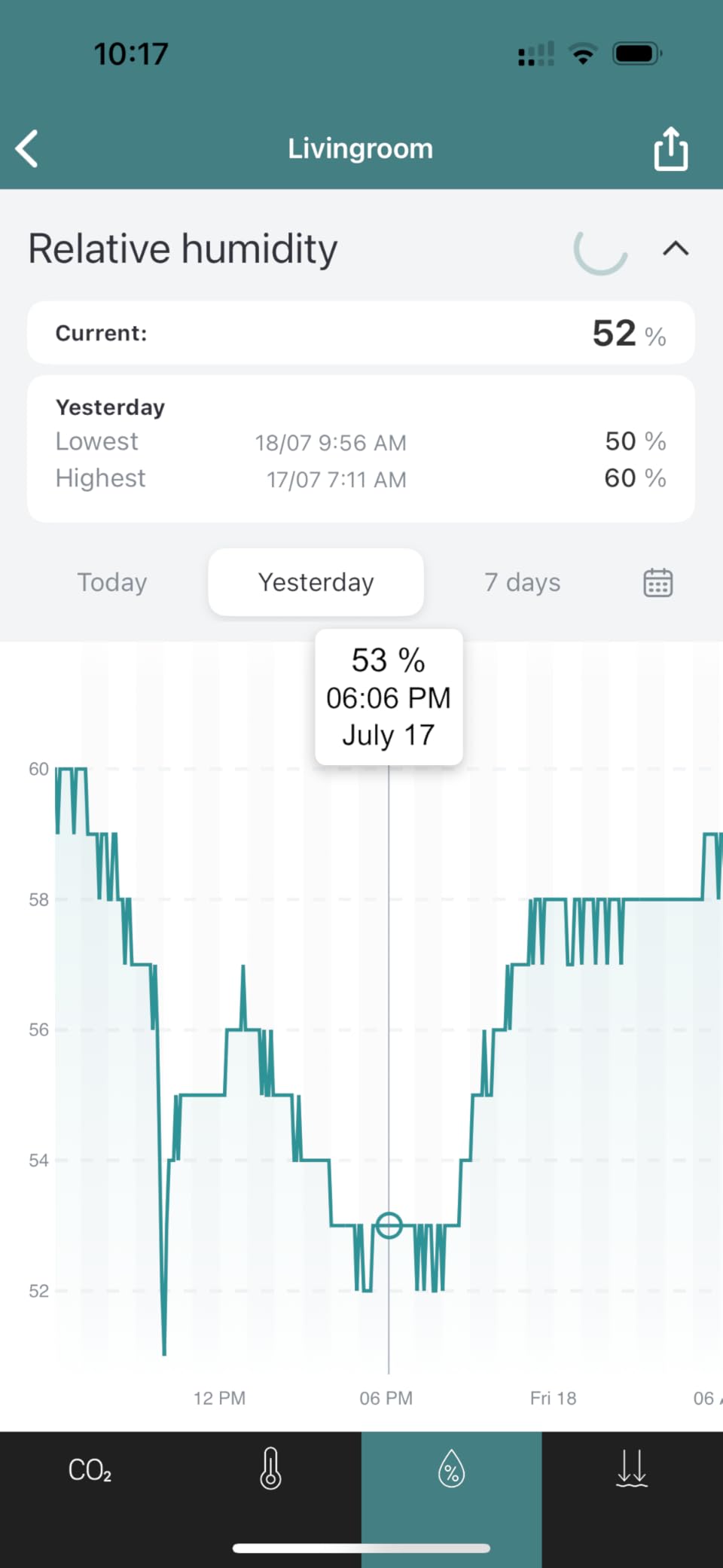Image resolution: width=723 pixels, height=1568 pixels.
Task: Switch to the CO₂ tab
Action: pos(90,1469)
